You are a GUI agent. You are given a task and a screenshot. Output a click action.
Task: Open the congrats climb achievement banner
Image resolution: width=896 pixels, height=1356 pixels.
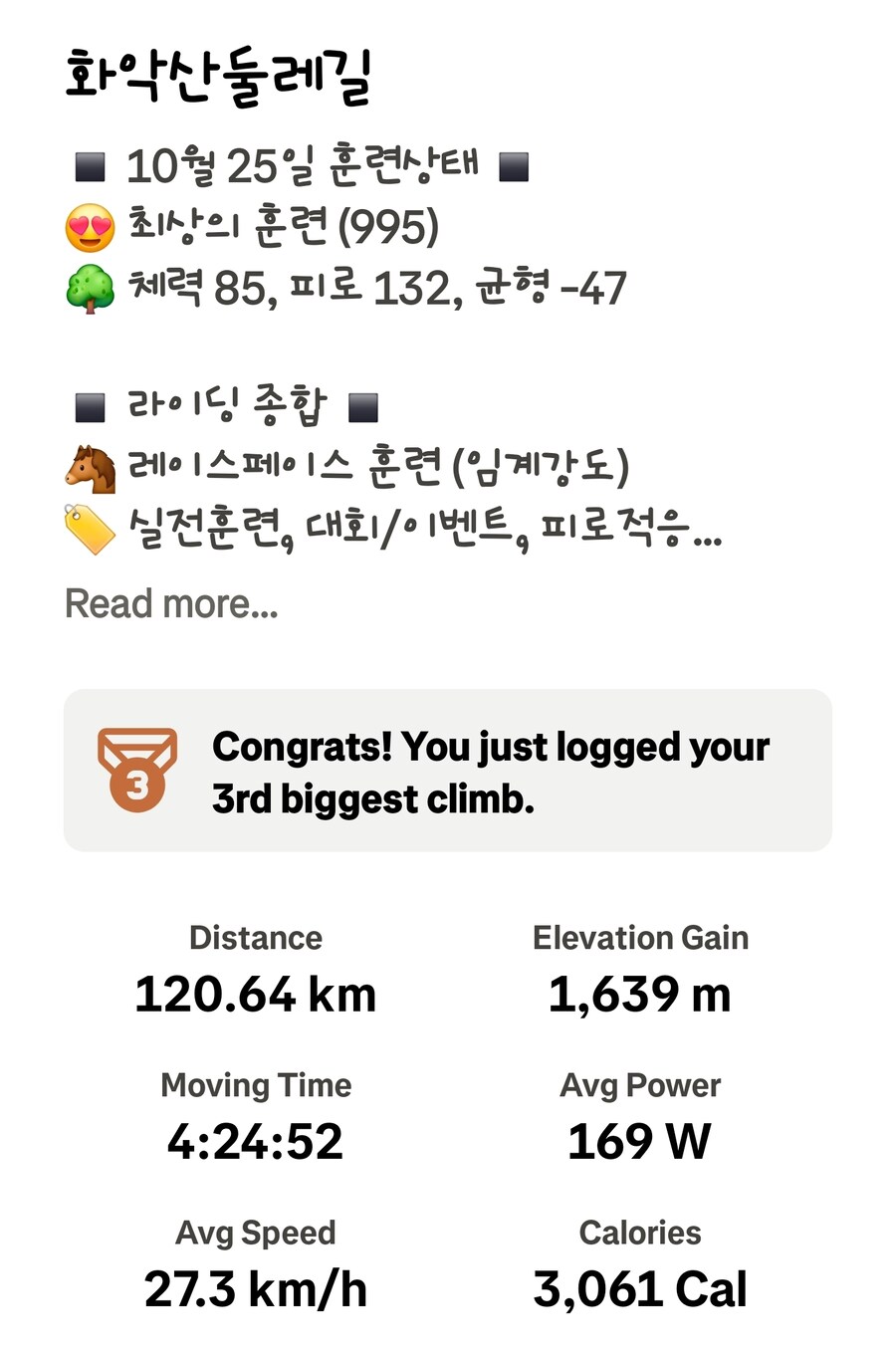click(448, 770)
